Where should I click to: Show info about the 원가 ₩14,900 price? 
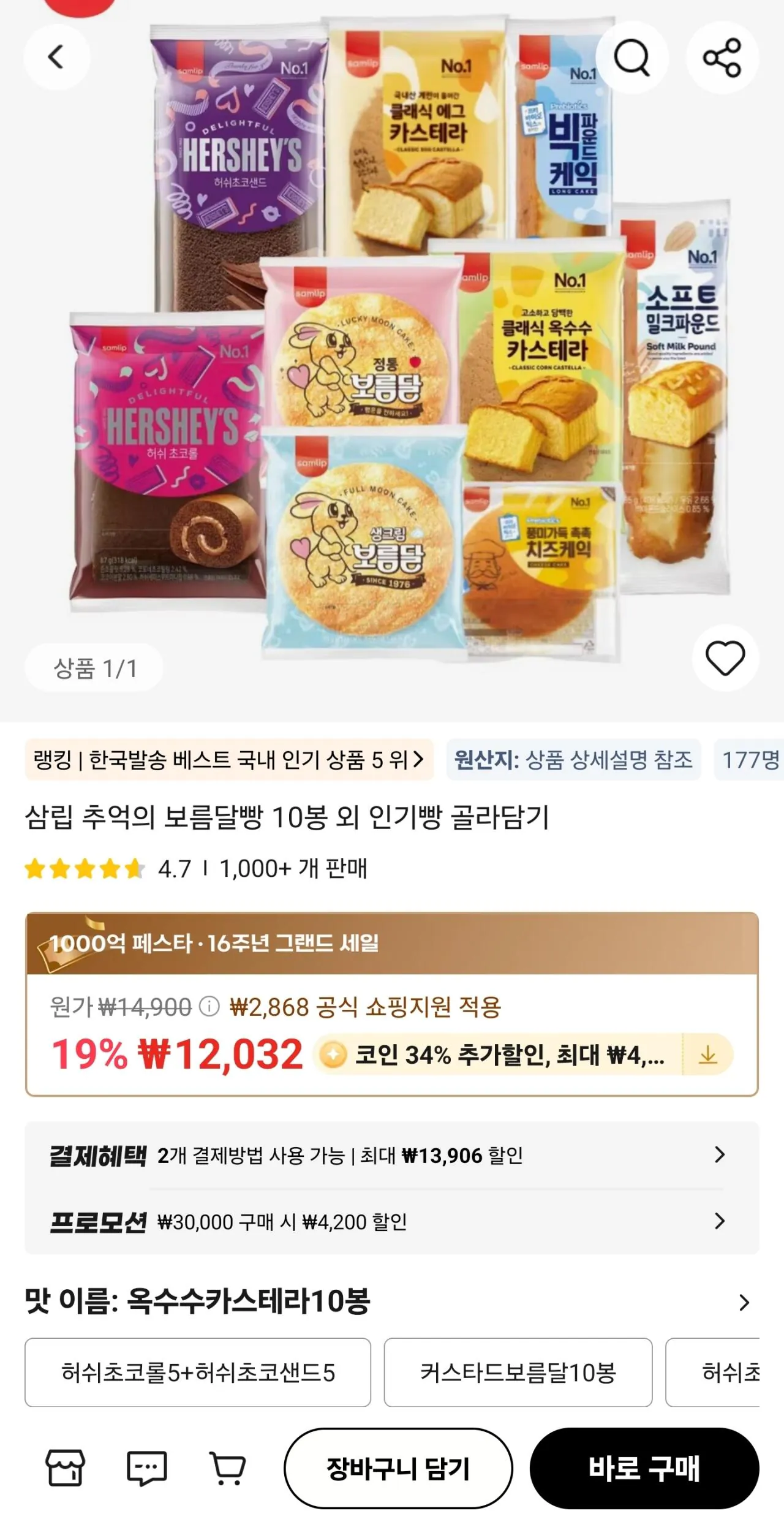click(x=209, y=1006)
